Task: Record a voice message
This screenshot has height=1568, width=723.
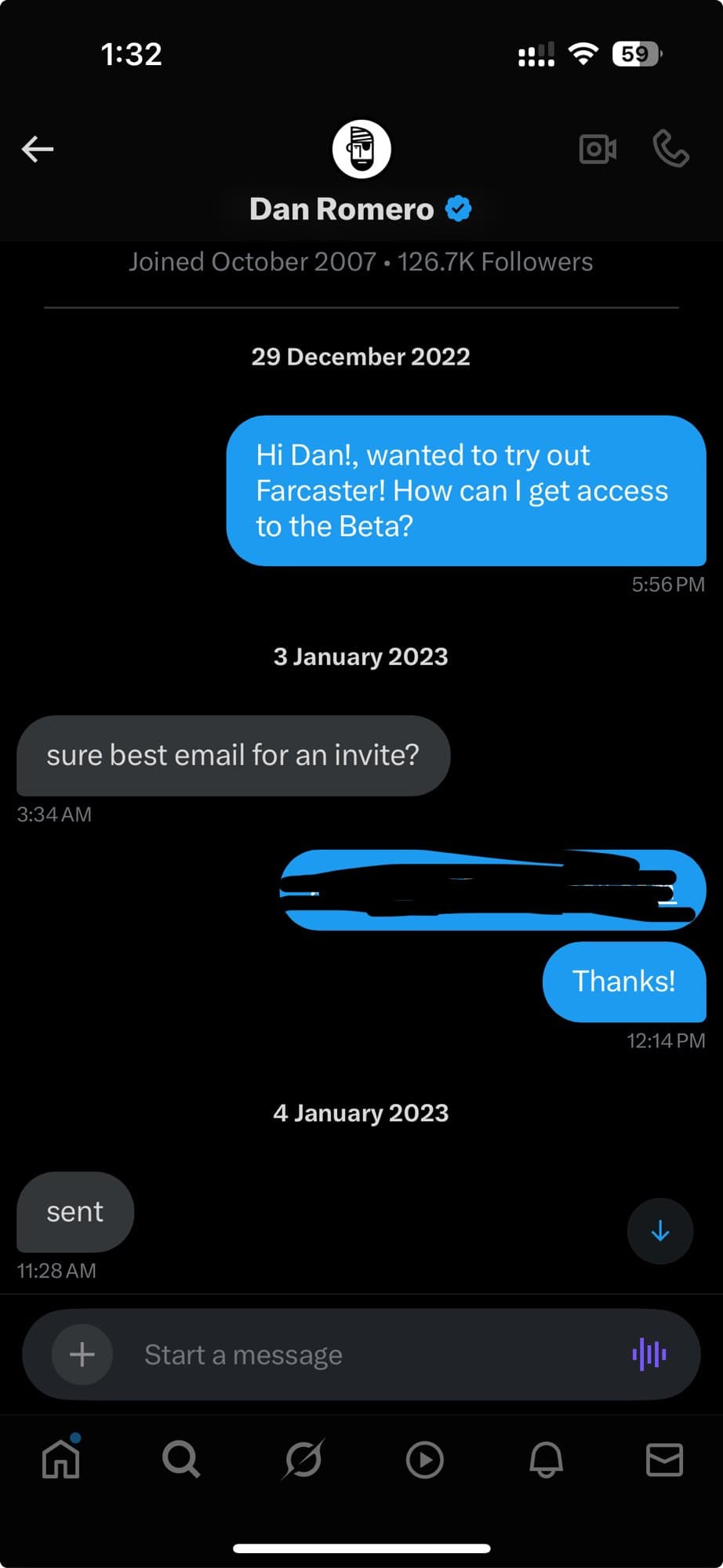Action: tap(649, 1354)
